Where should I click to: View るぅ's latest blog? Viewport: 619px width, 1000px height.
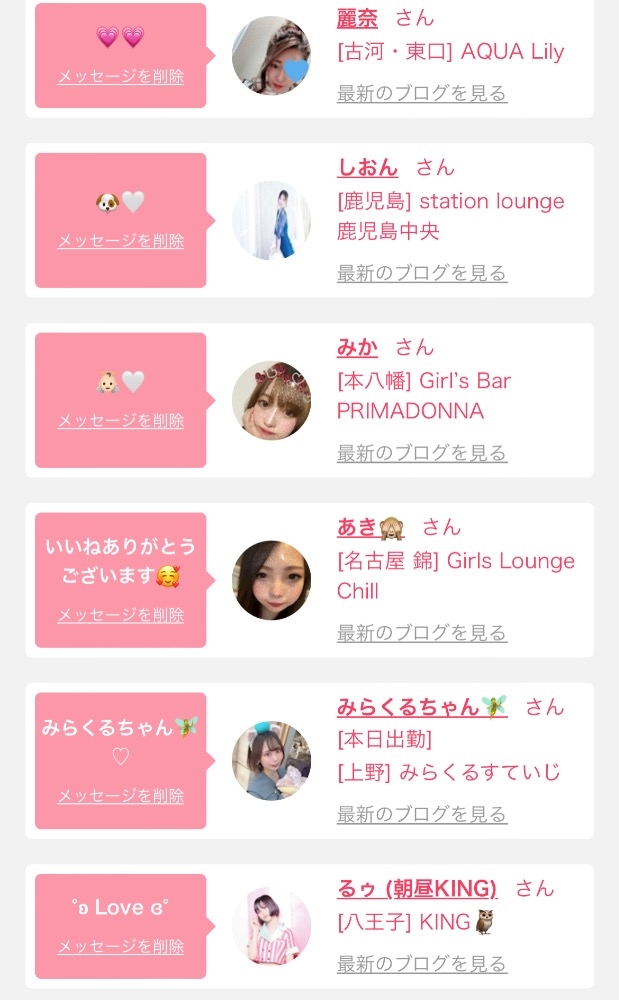pos(422,965)
